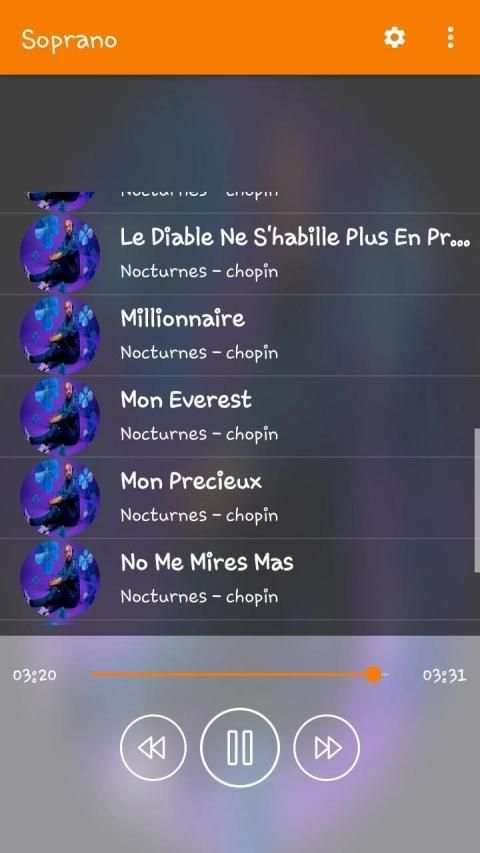Tap the orange playback progress bar

click(239, 675)
